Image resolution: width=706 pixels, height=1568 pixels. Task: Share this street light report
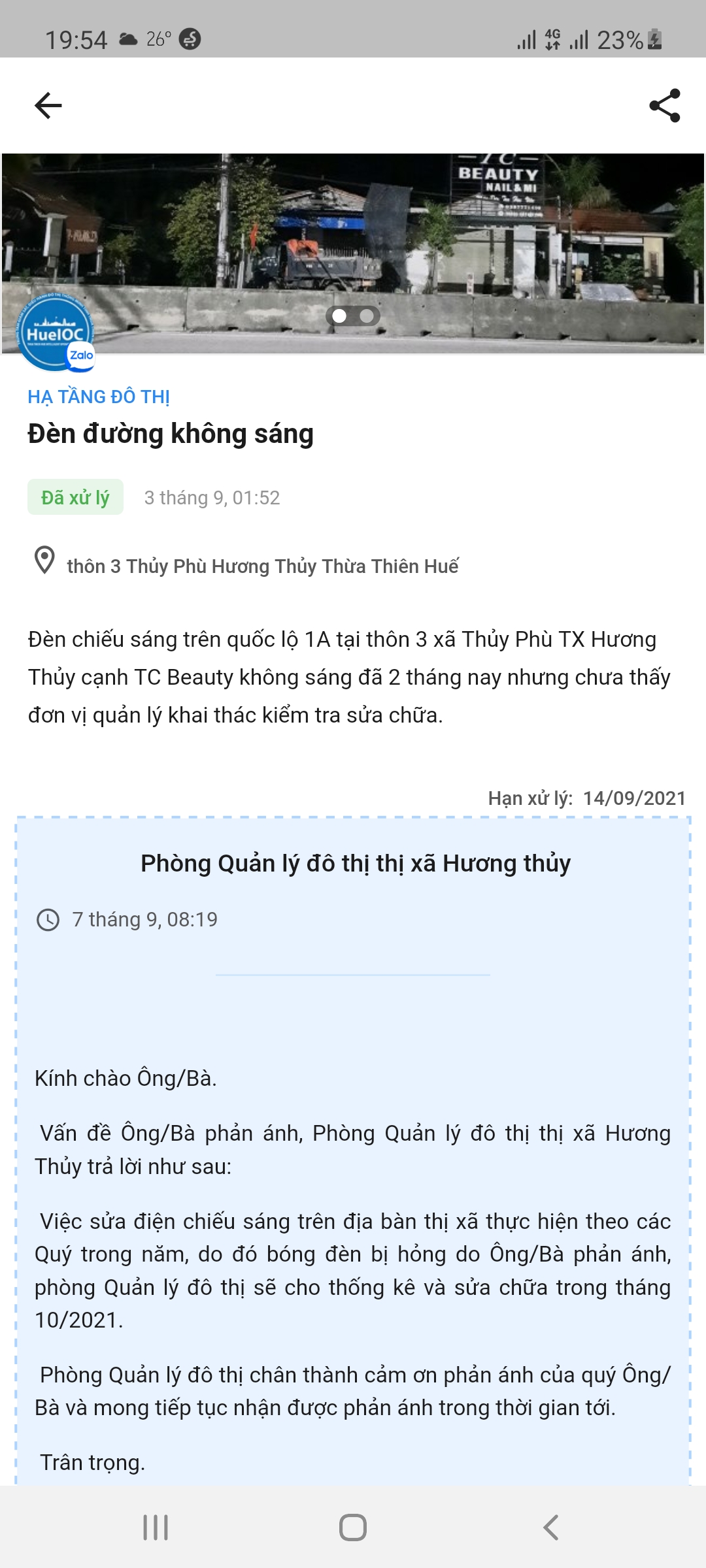click(665, 105)
